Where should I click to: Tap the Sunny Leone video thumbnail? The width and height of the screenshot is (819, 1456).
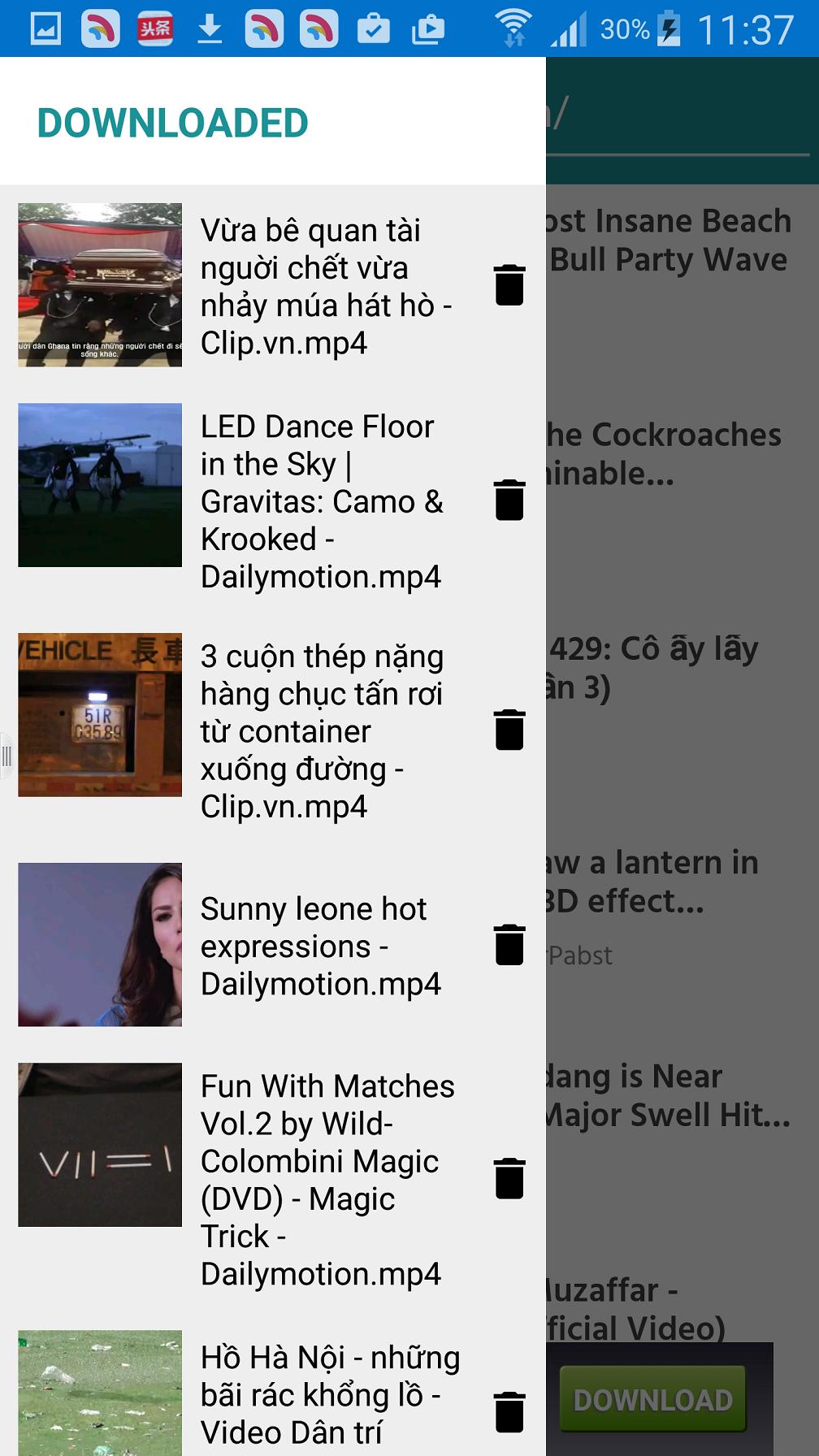coord(99,944)
